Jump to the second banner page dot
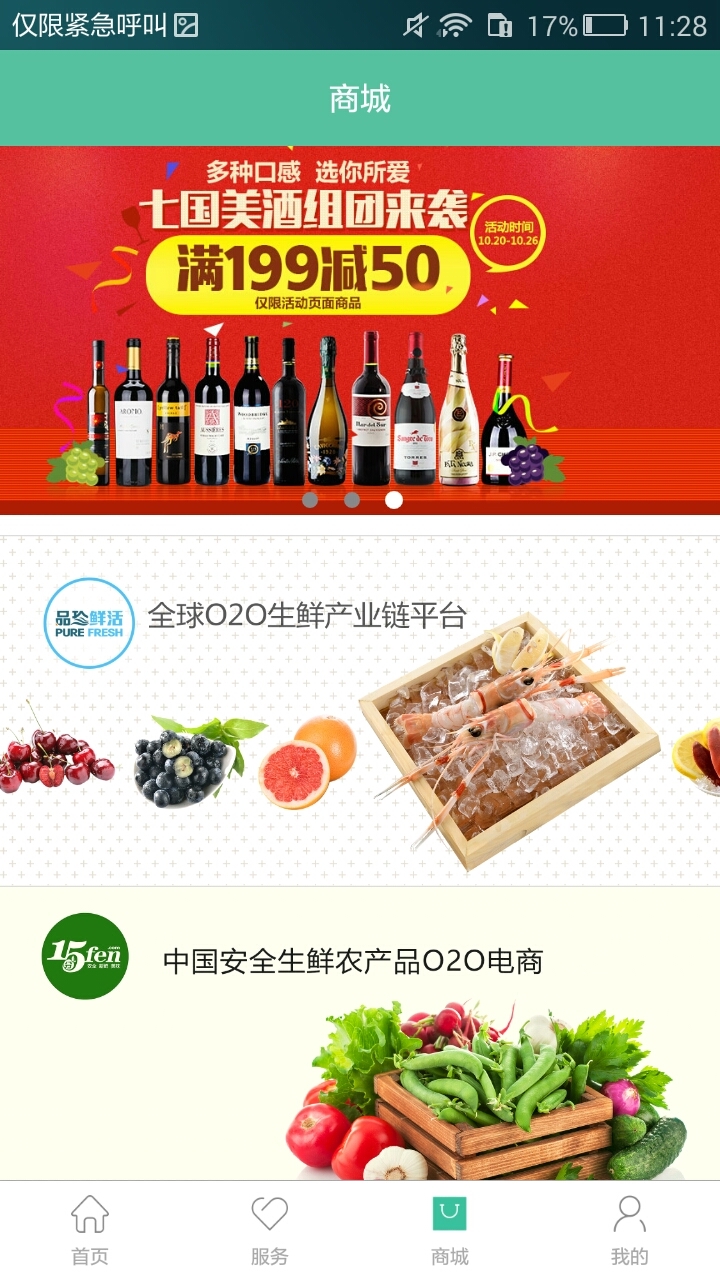The height and width of the screenshot is (1280, 720). pyautogui.click(x=352, y=500)
